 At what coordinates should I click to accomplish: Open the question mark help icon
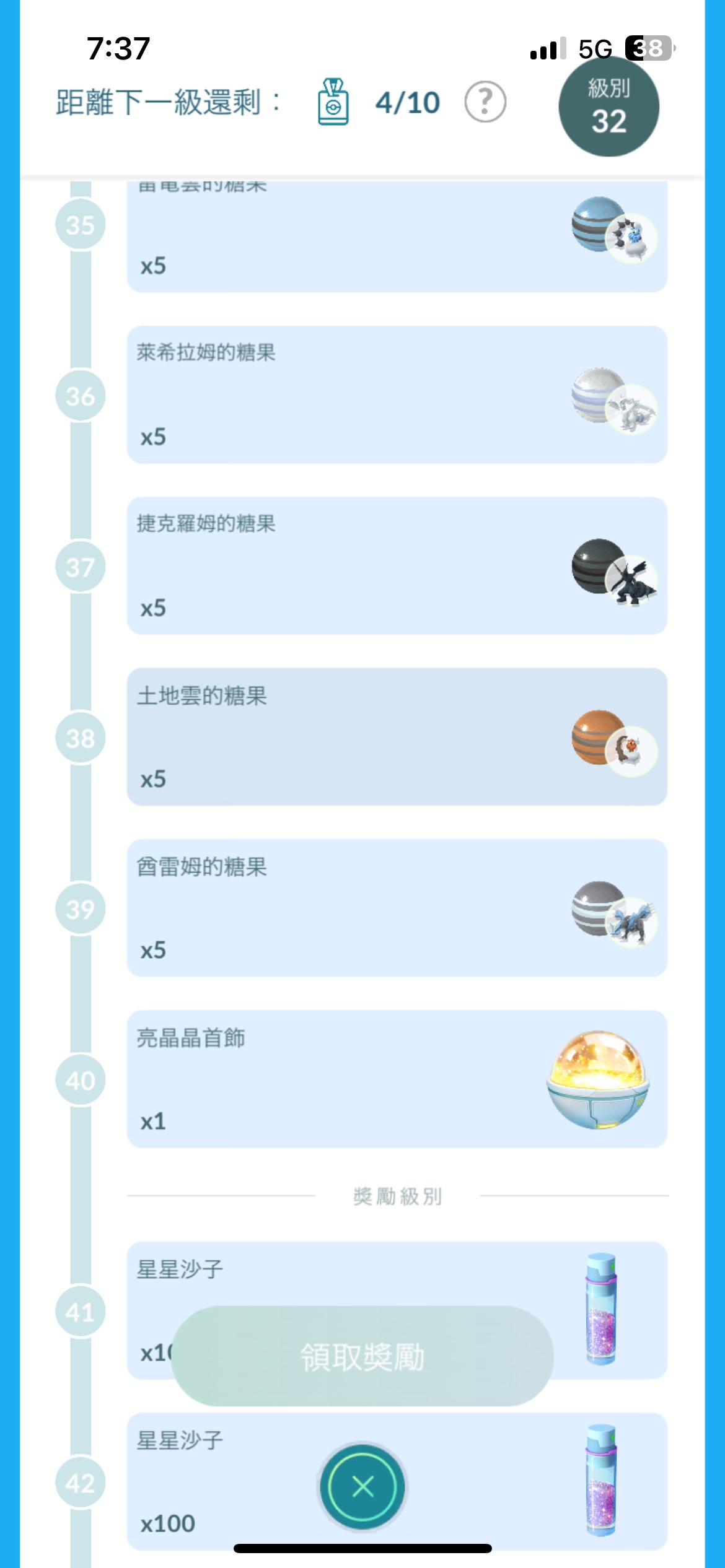click(x=485, y=102)
